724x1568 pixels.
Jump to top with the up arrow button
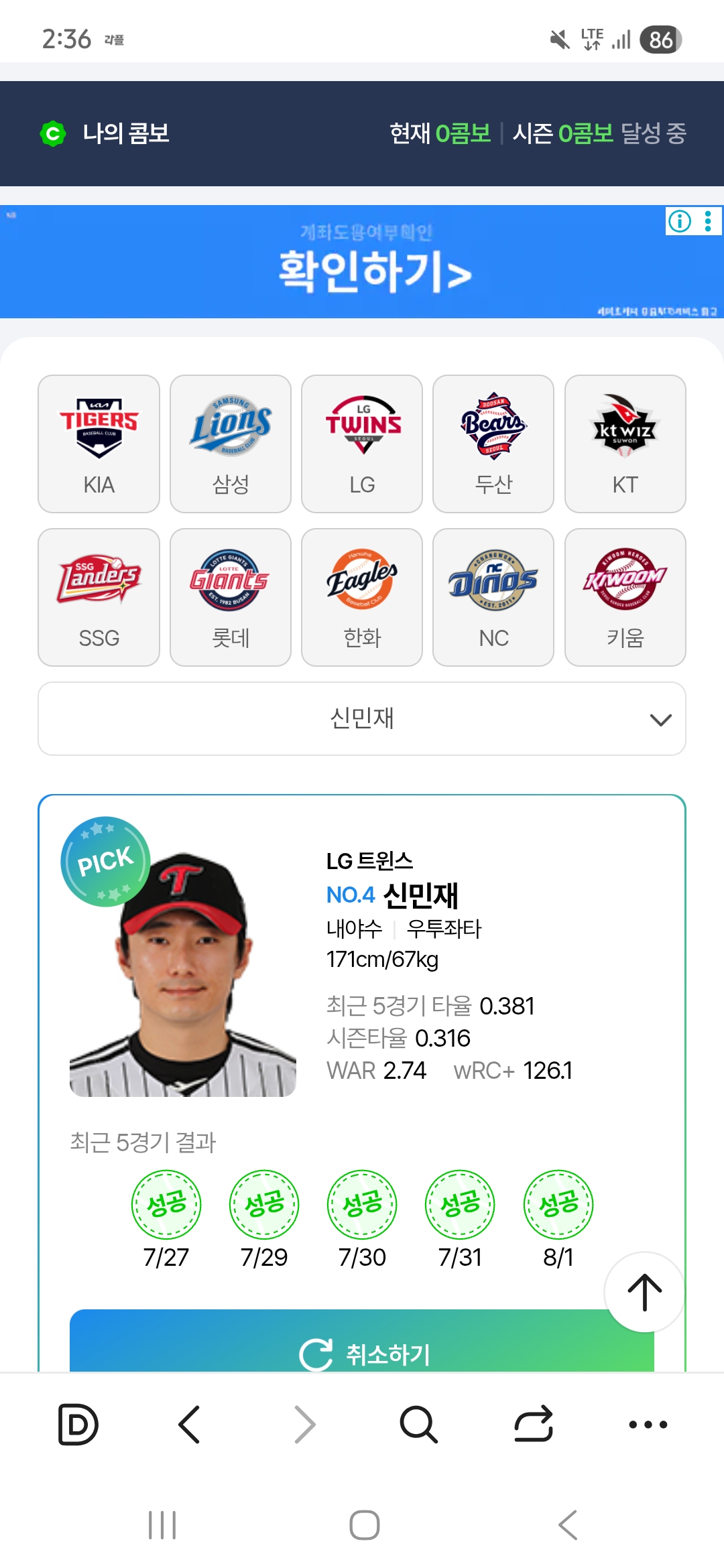(644, 1292)
